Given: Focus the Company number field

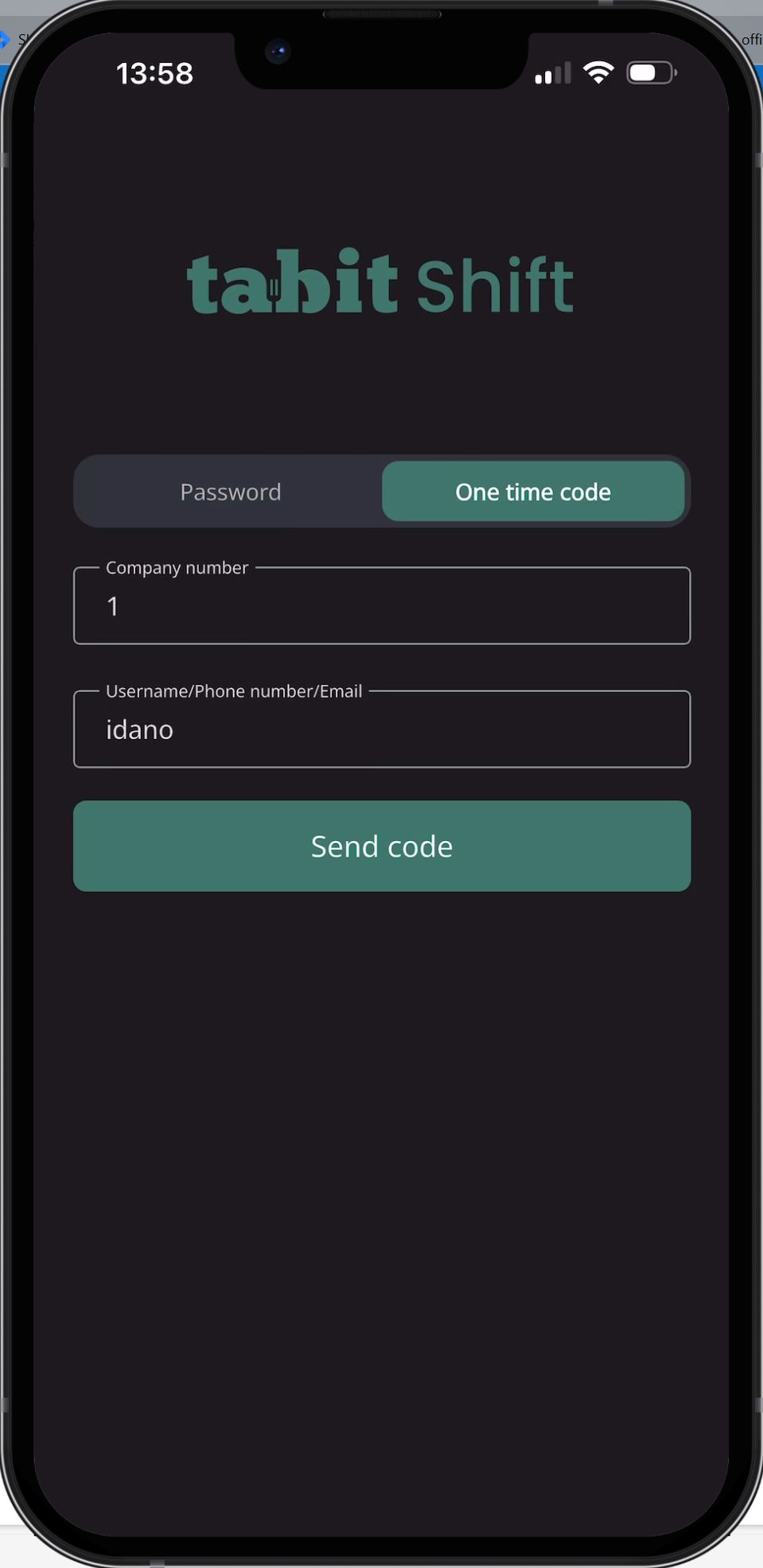Looking at the screenshot, I should [x=382, y=605].
